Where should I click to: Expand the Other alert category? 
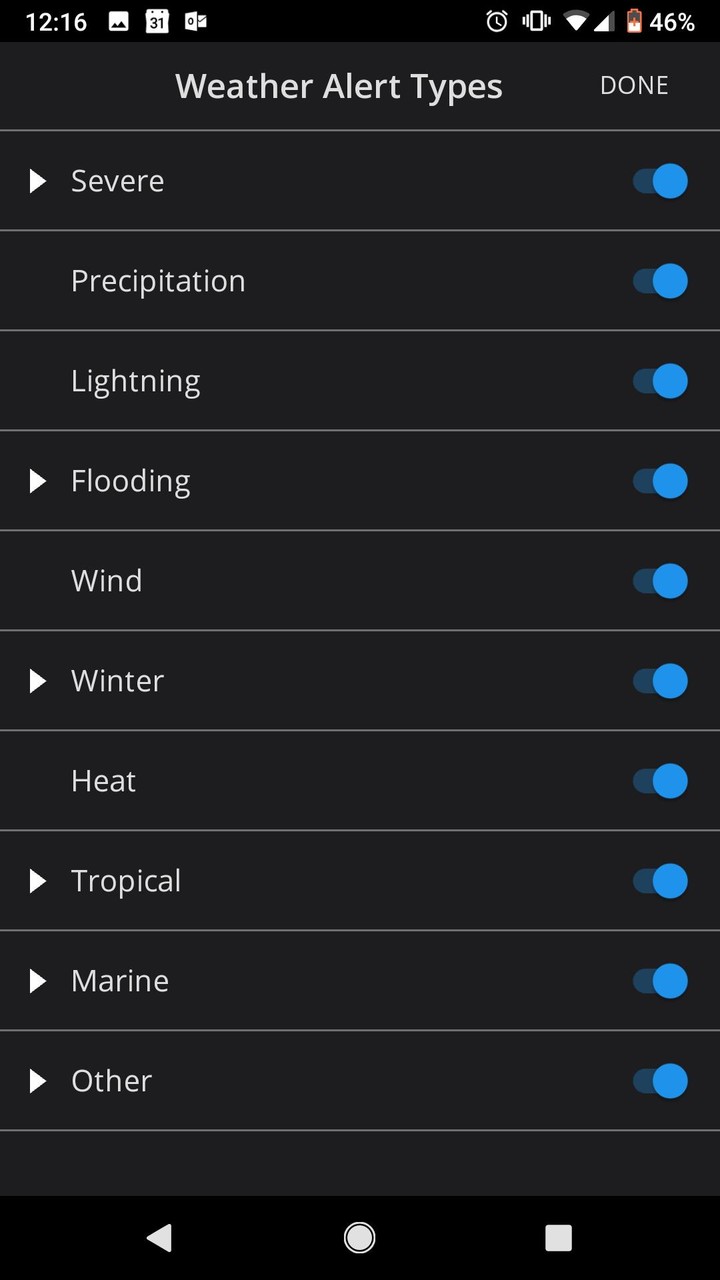(38, 1081)
